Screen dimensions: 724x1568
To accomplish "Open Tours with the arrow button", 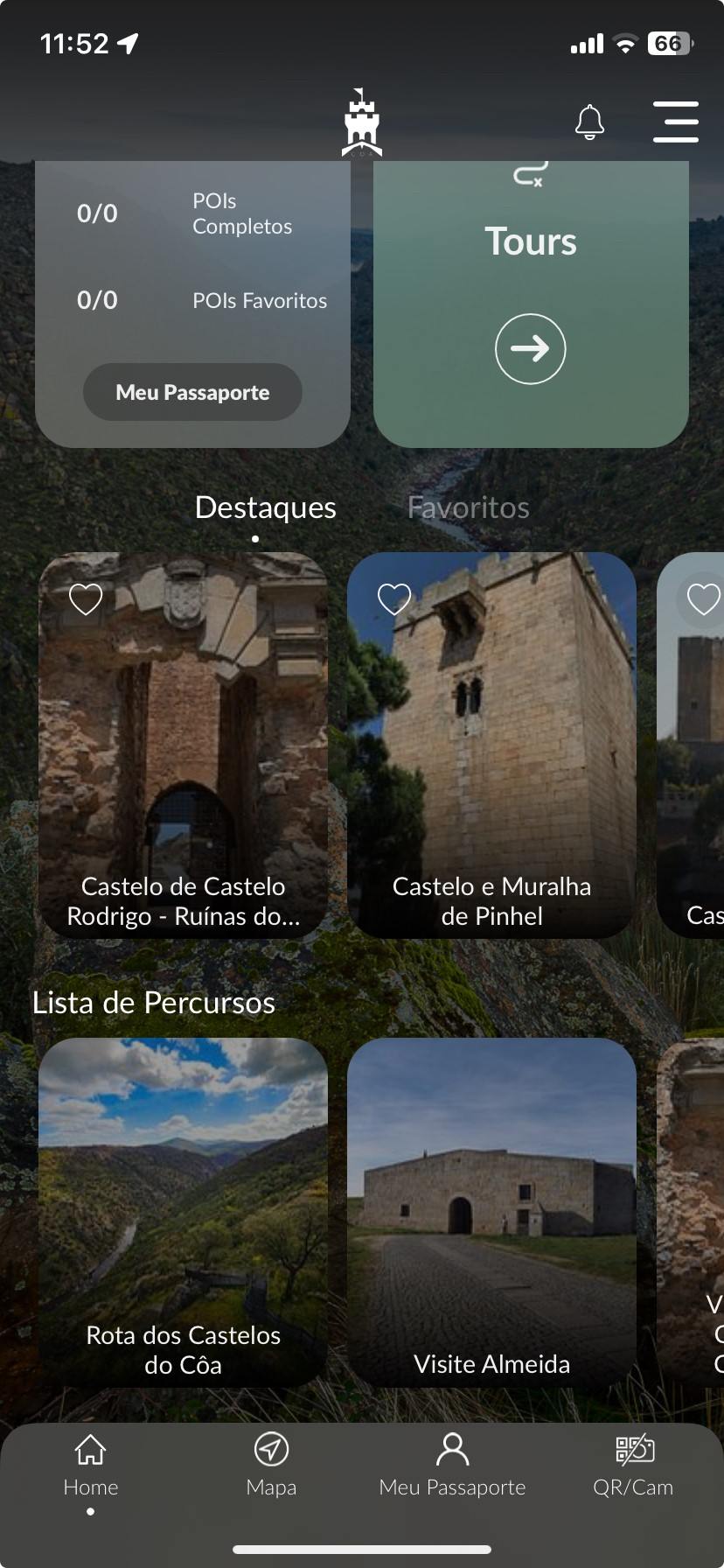I will [x=531, y=348].
